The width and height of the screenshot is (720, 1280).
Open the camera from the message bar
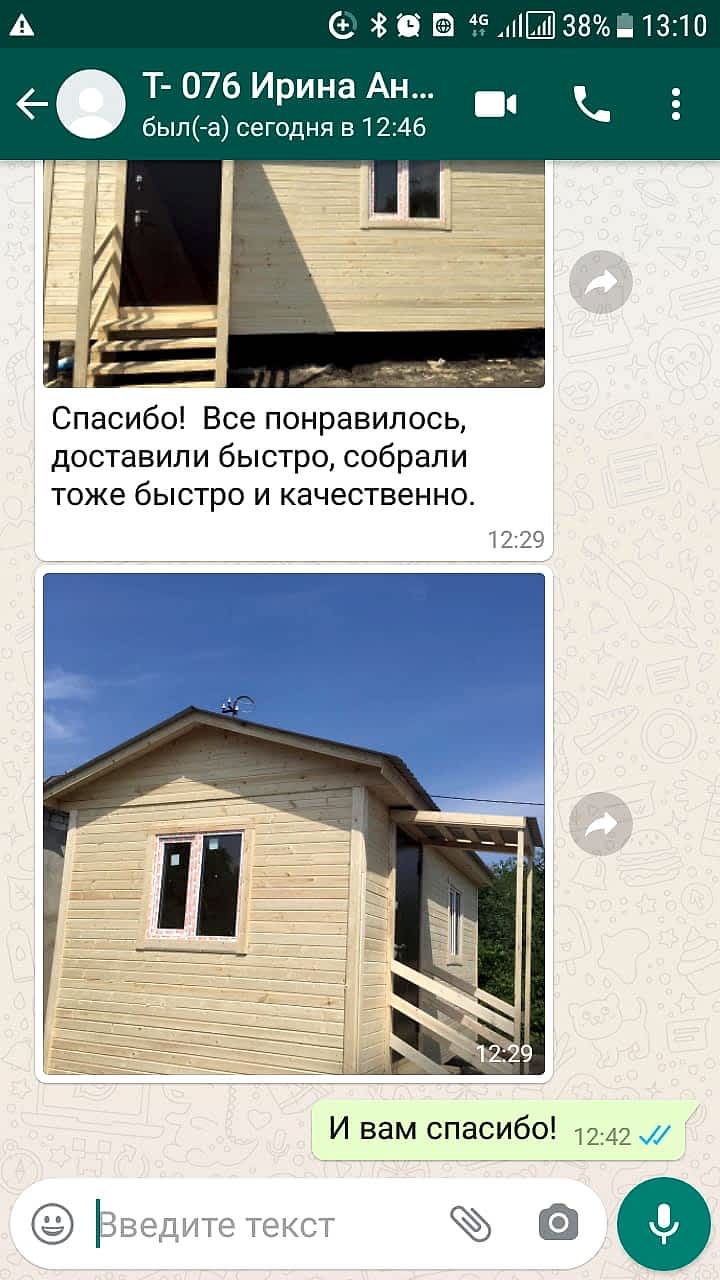pyautogui.click(x=558, y=1223)
